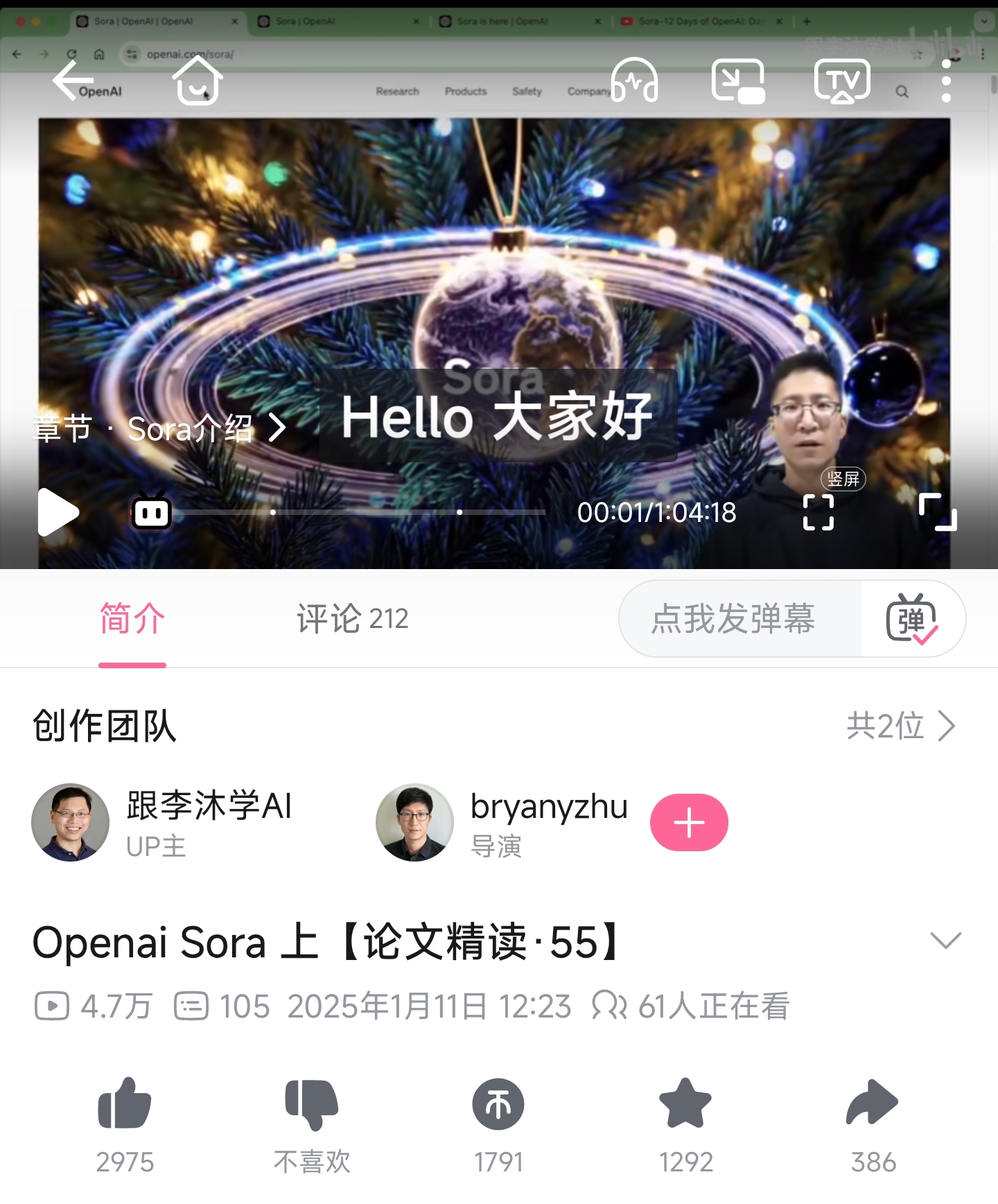Open the video overflow menu

pyautogui.click(x=946, y=81)
